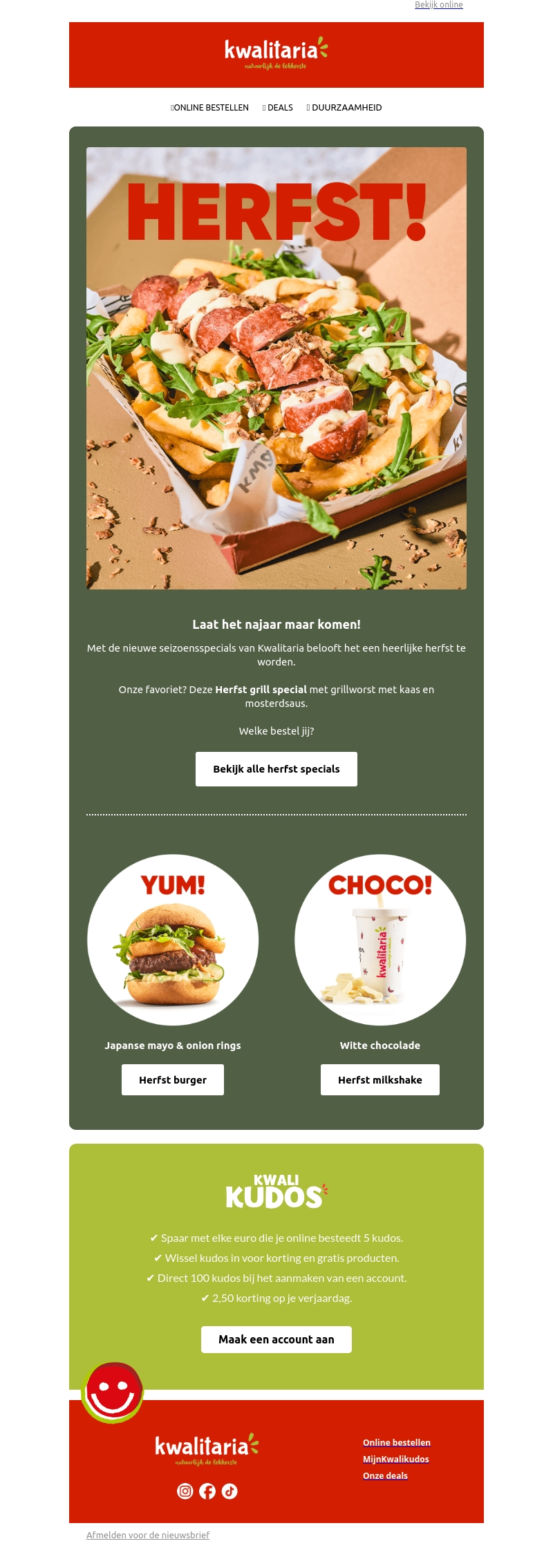Tap the Herfst milkshake button
The image size is (553, 1568).
coord(380,1079)
